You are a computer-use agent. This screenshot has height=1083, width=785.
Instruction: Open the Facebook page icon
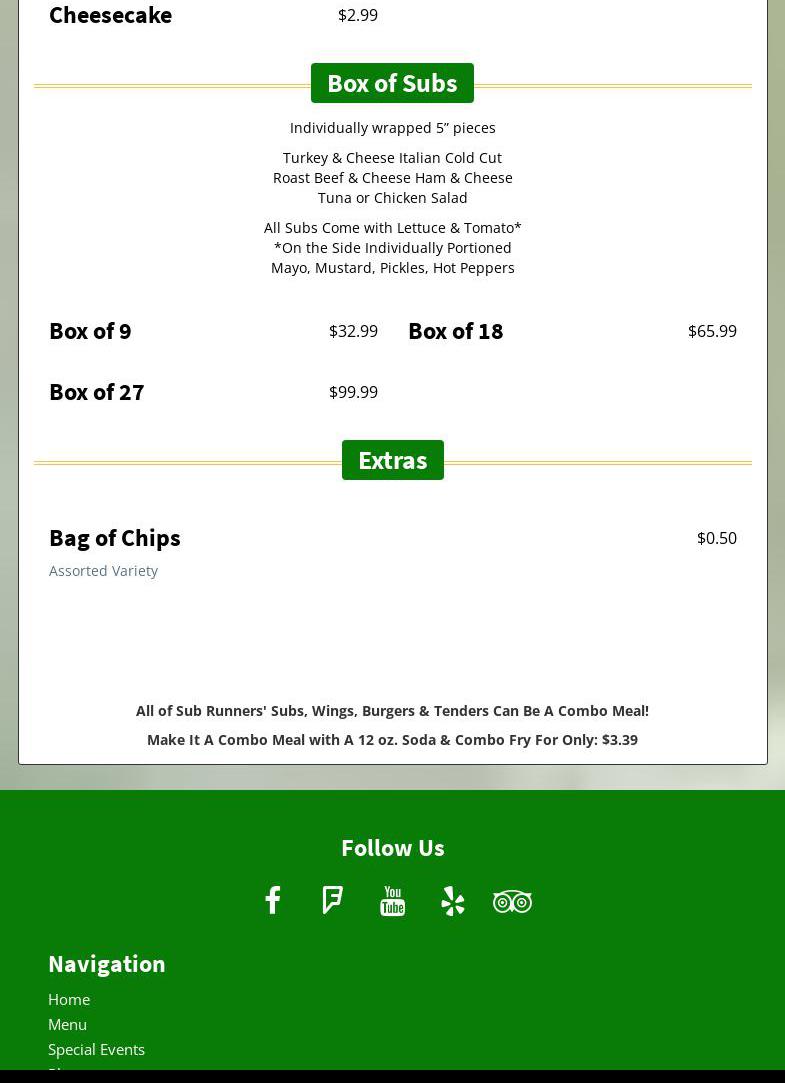[x=272, y=900]
